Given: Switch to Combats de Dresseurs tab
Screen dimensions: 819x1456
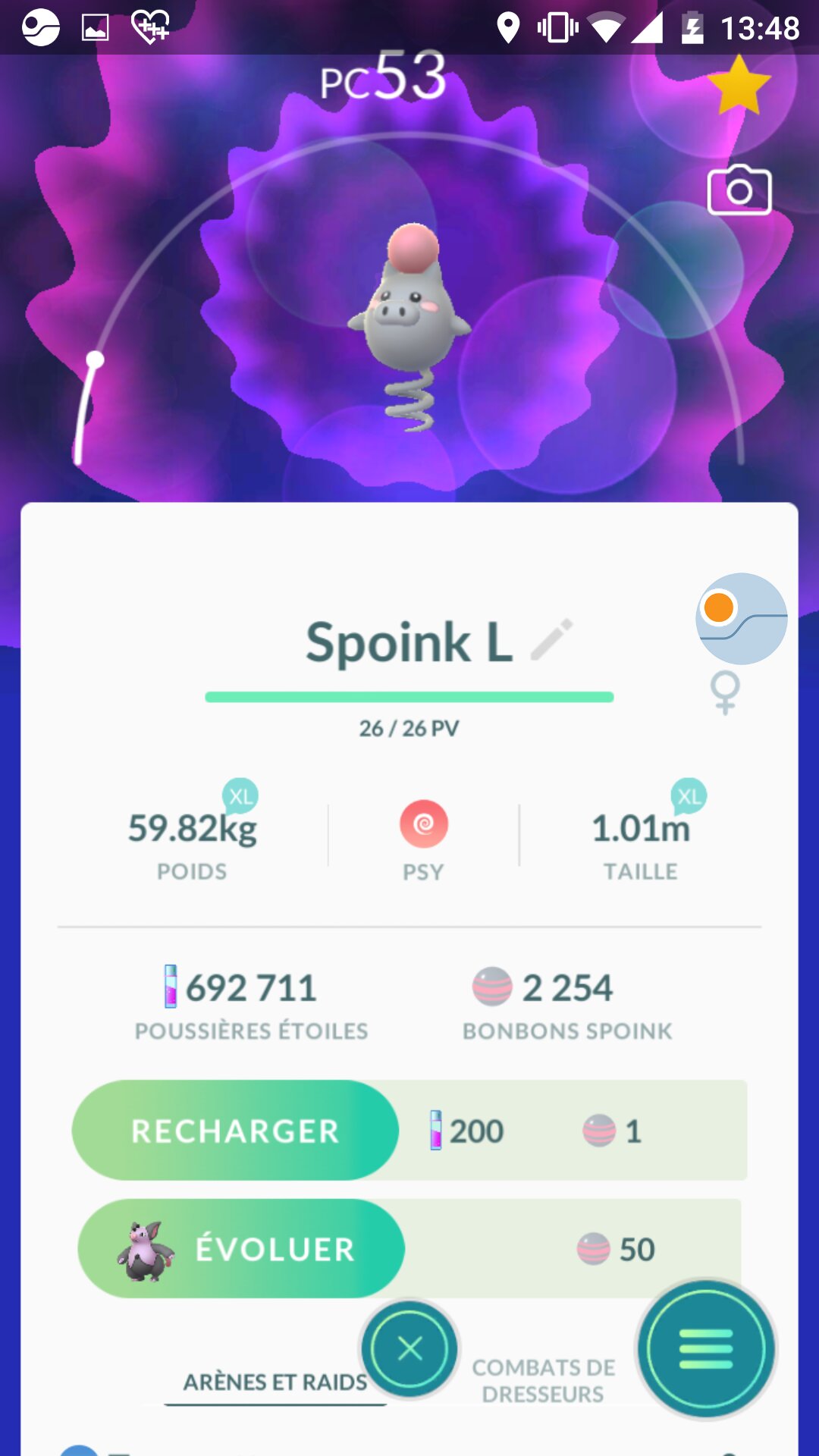Looking at the screenshot, I should (543, 1381).
